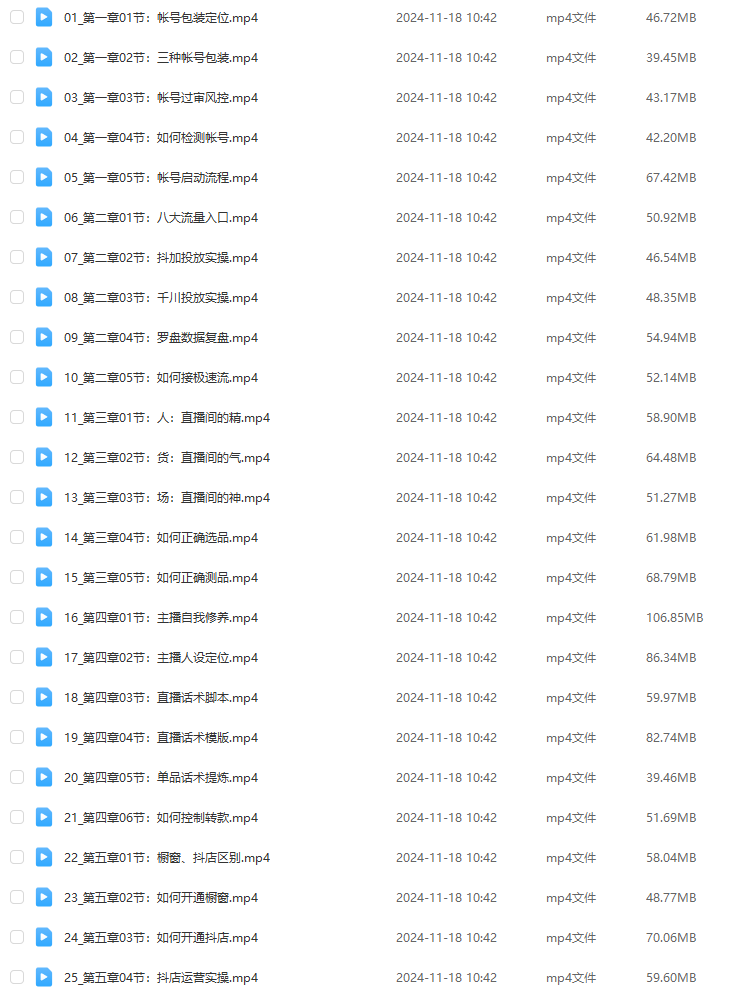Open file 21 如何控制转款.mp4
The width and height of the screenshot is (738, 995).
point(160,818)
